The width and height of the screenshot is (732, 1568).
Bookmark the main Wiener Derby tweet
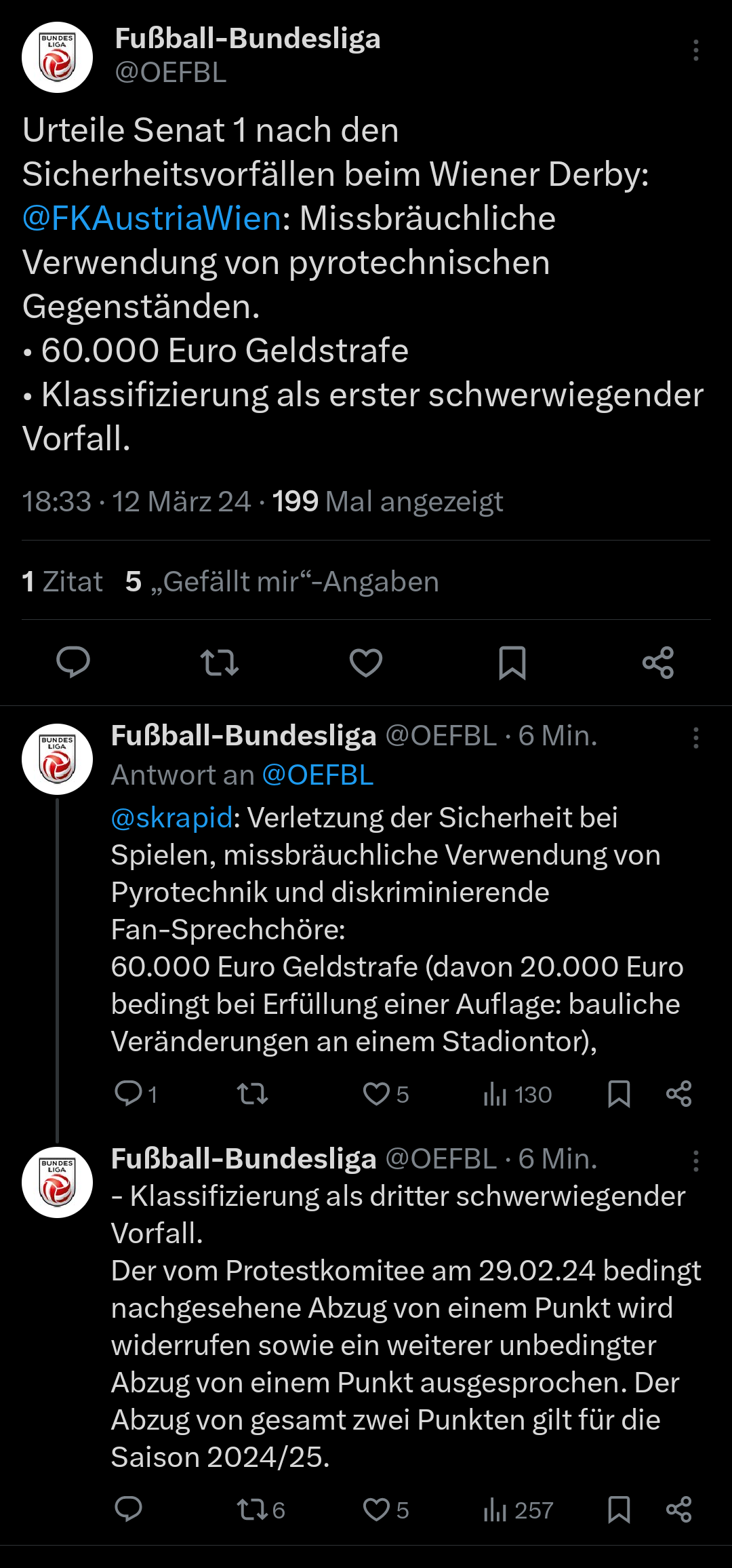(512, 663)
